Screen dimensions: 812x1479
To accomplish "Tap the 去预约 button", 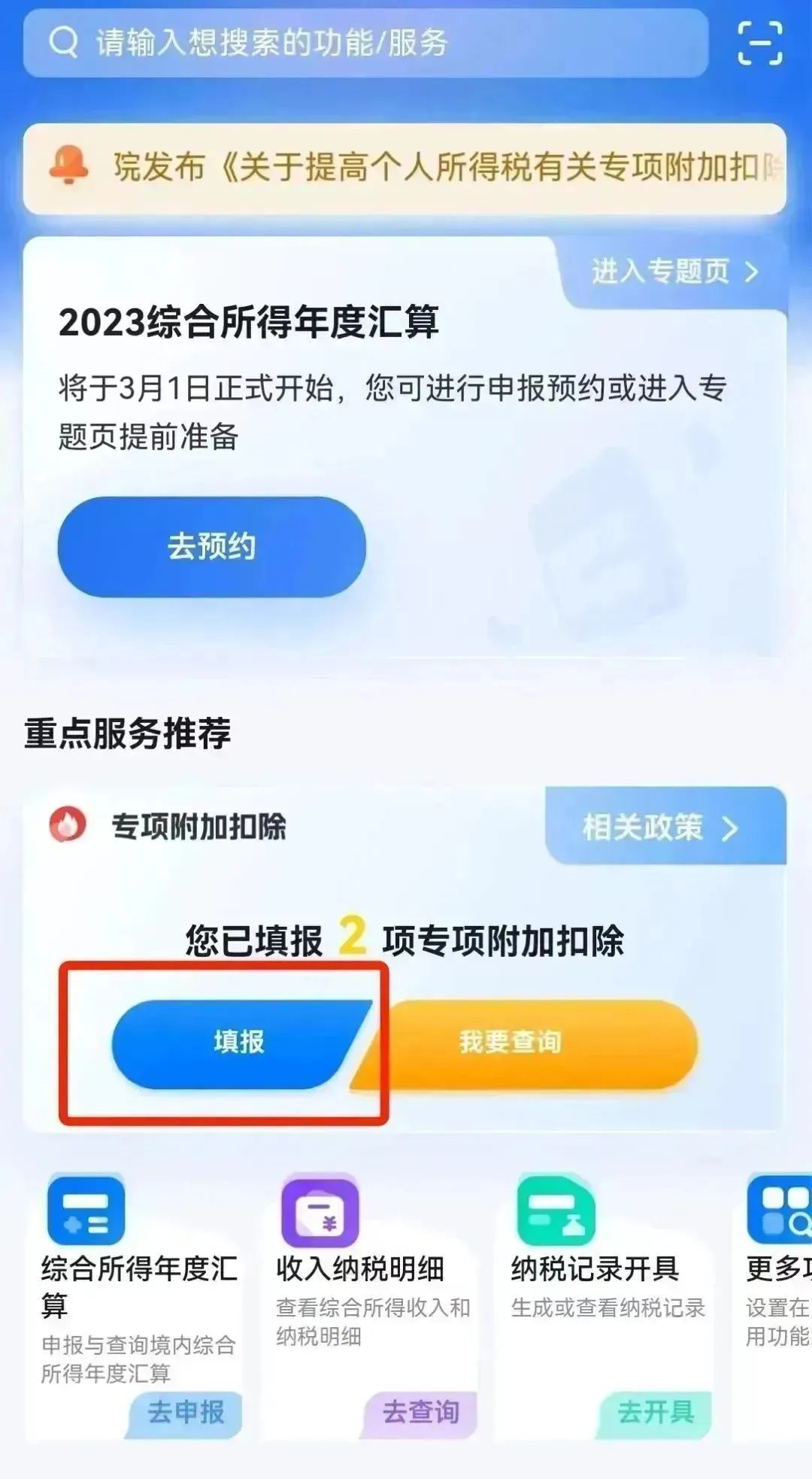I will click(x=212, y=547).
